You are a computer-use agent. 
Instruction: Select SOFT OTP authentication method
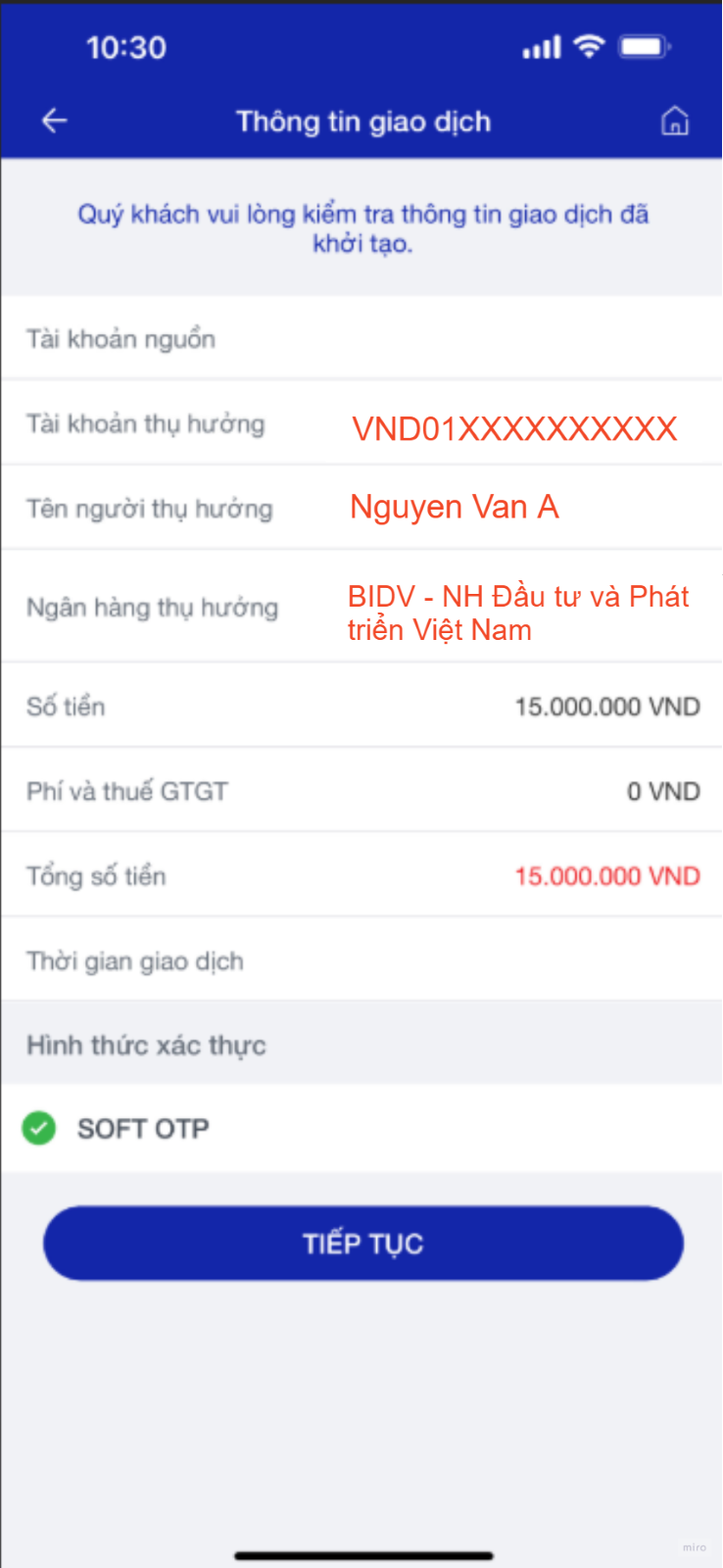40,1128
